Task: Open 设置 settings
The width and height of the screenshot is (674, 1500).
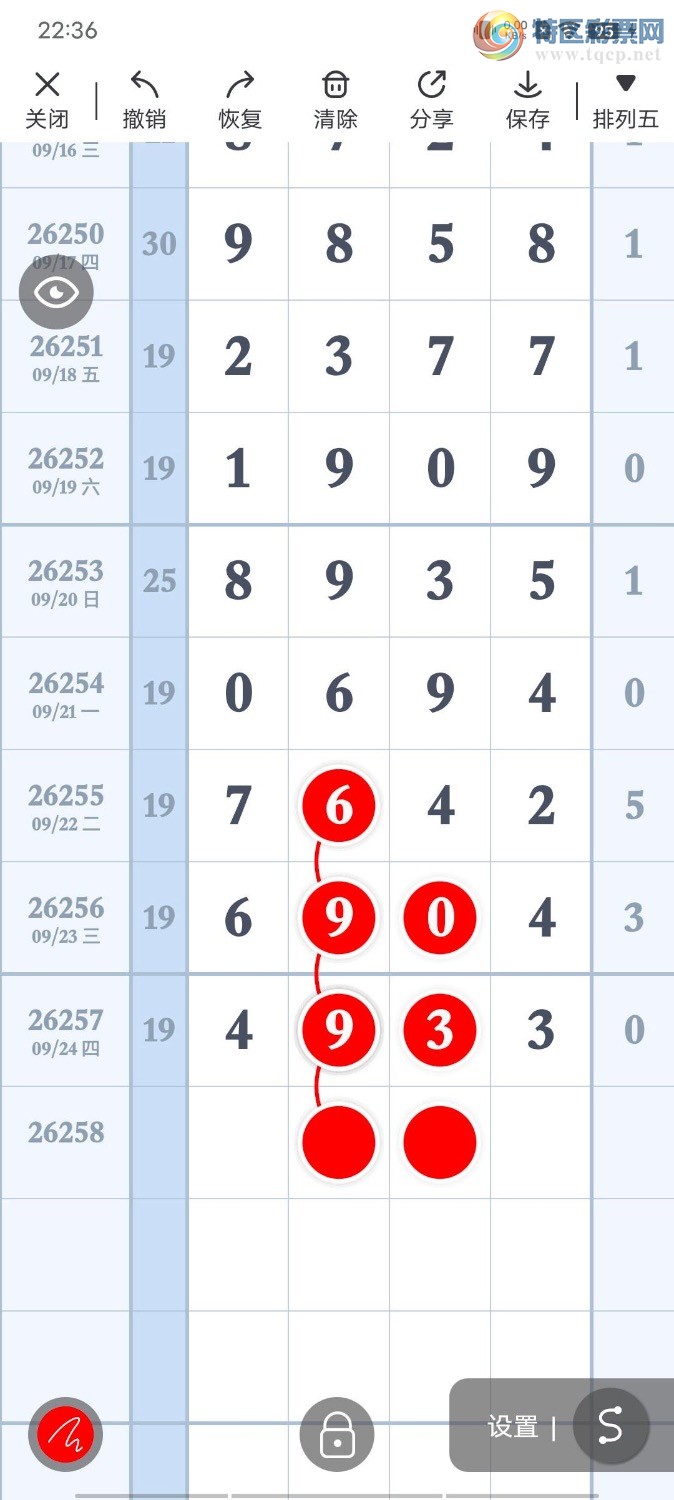Action: coord(513,1427)
